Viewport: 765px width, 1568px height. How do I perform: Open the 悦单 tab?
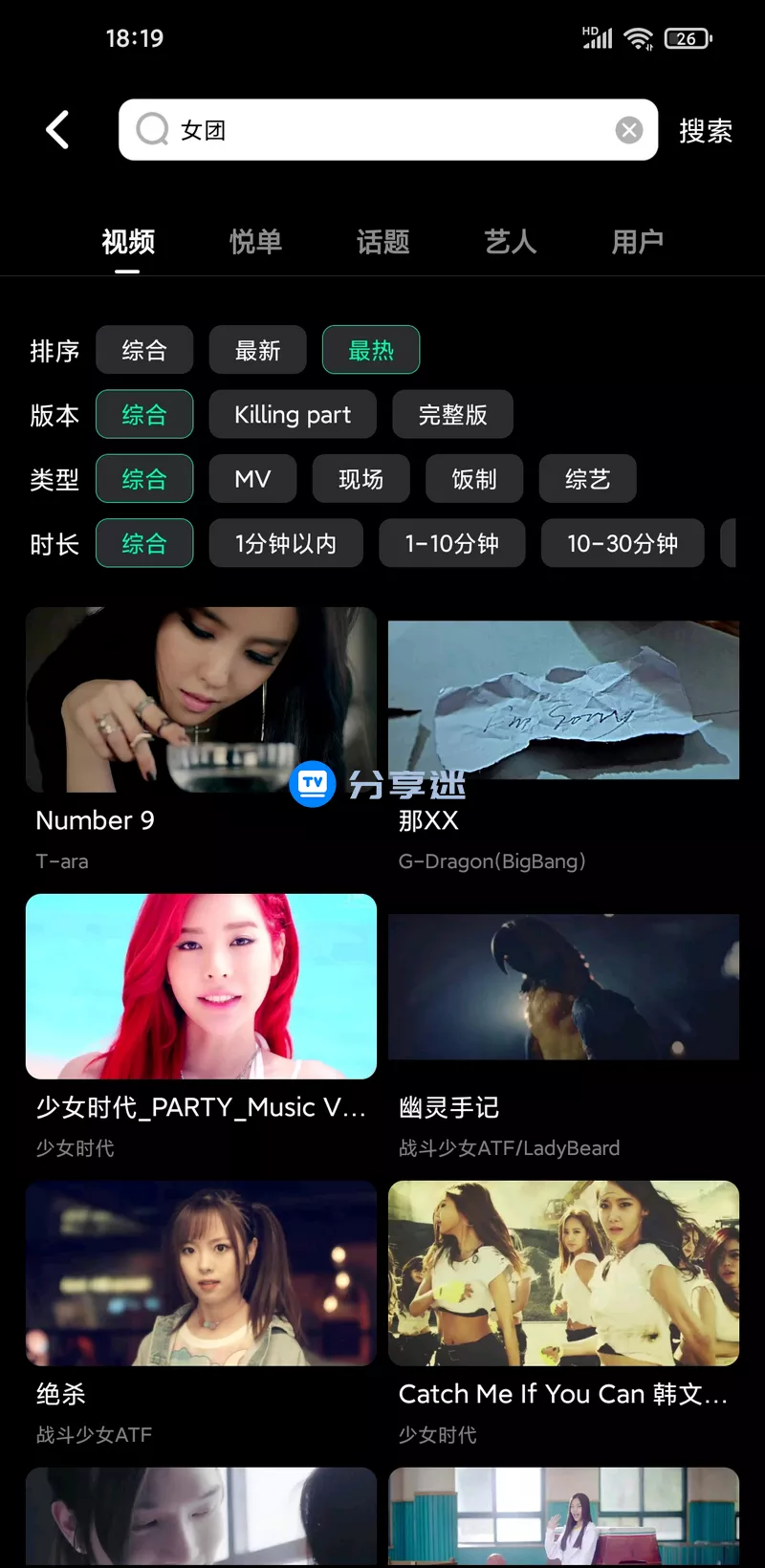(254, 242)
